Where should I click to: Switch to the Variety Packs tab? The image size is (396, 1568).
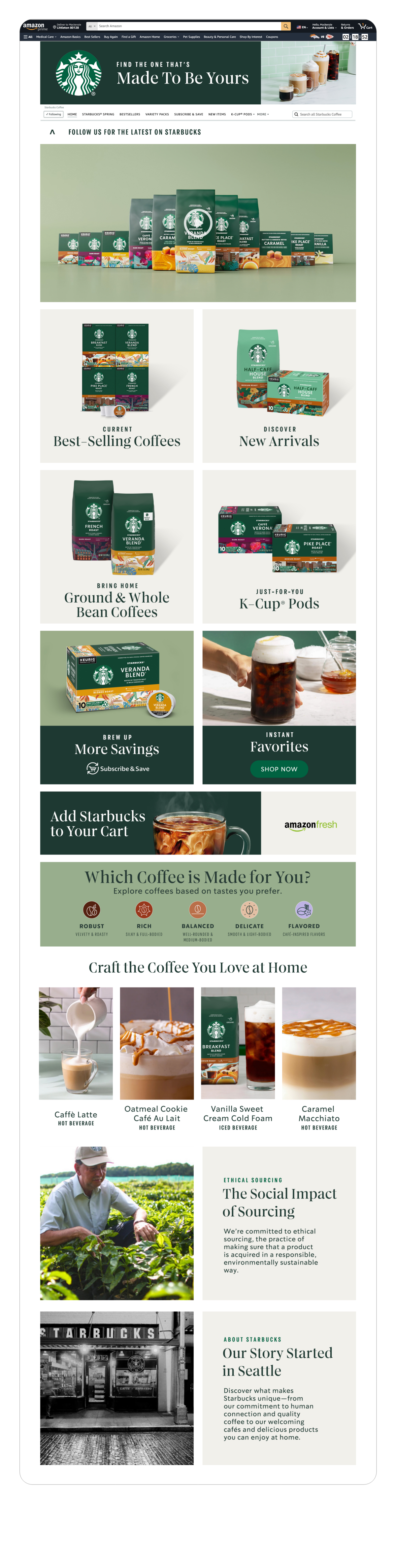(x=157, y=114)
